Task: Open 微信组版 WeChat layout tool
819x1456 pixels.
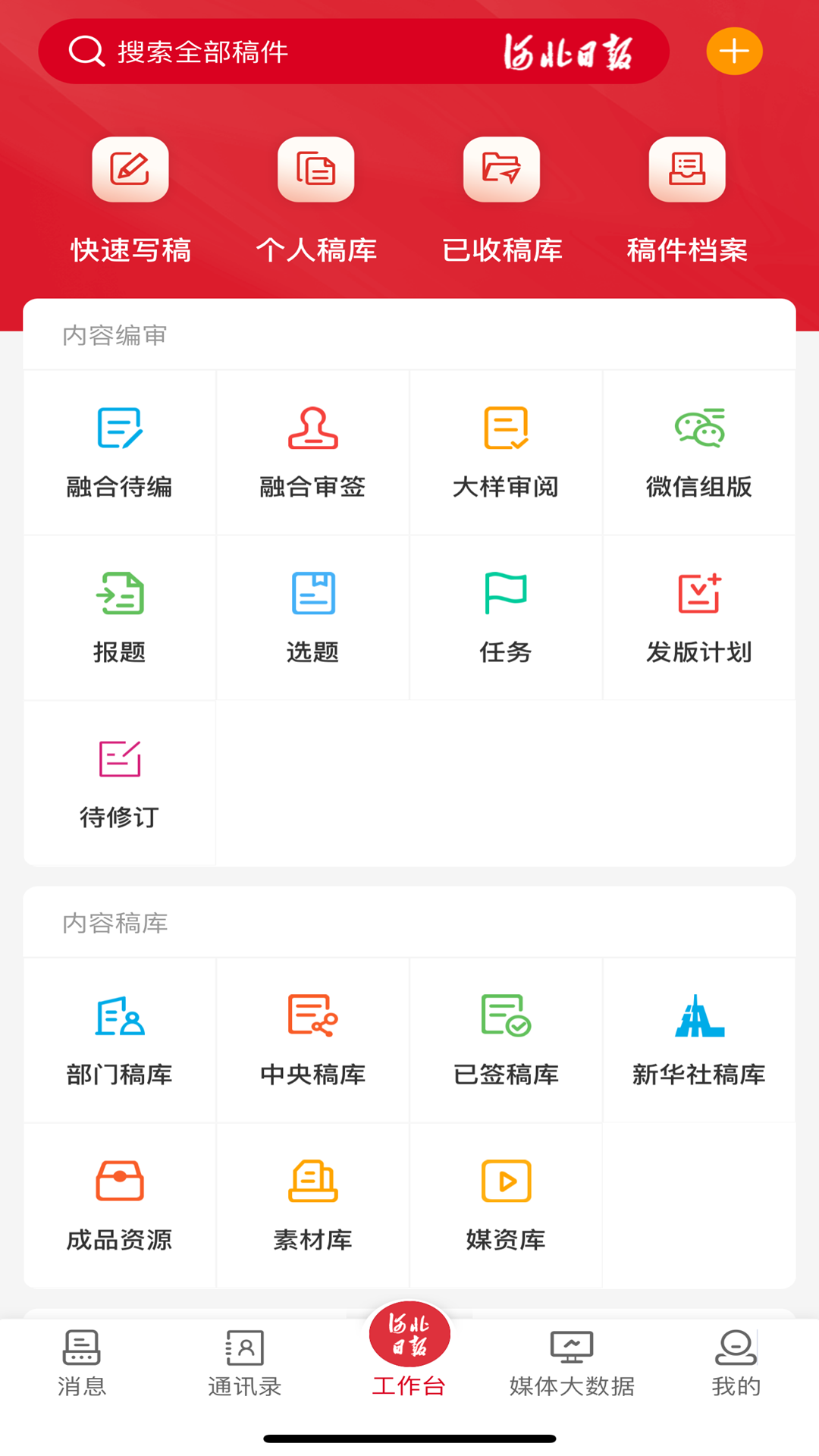Action: click(x=699, y=453)
